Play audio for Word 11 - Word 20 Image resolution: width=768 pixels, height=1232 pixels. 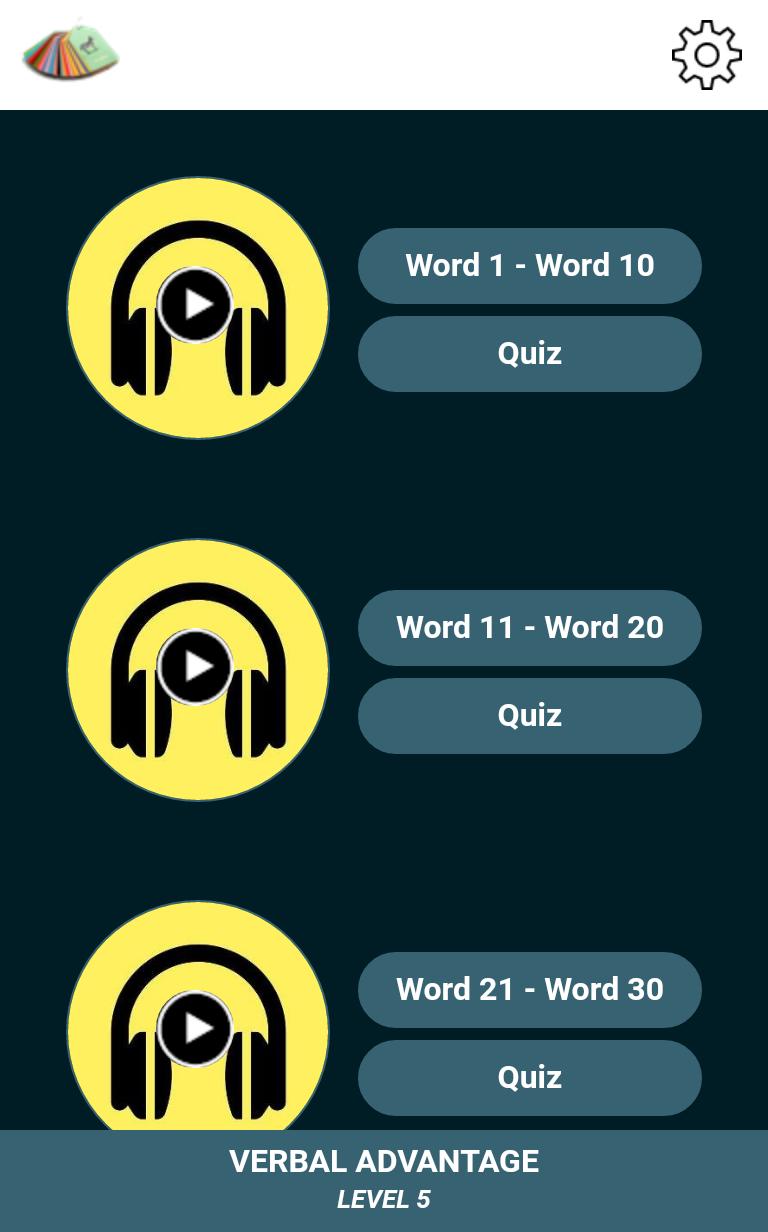198,670
